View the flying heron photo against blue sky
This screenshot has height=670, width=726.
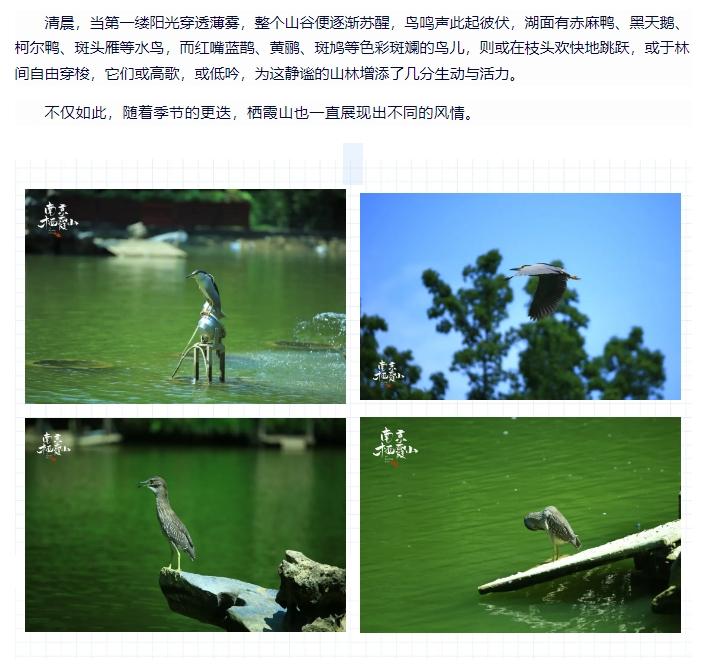(x=520, y=296)
